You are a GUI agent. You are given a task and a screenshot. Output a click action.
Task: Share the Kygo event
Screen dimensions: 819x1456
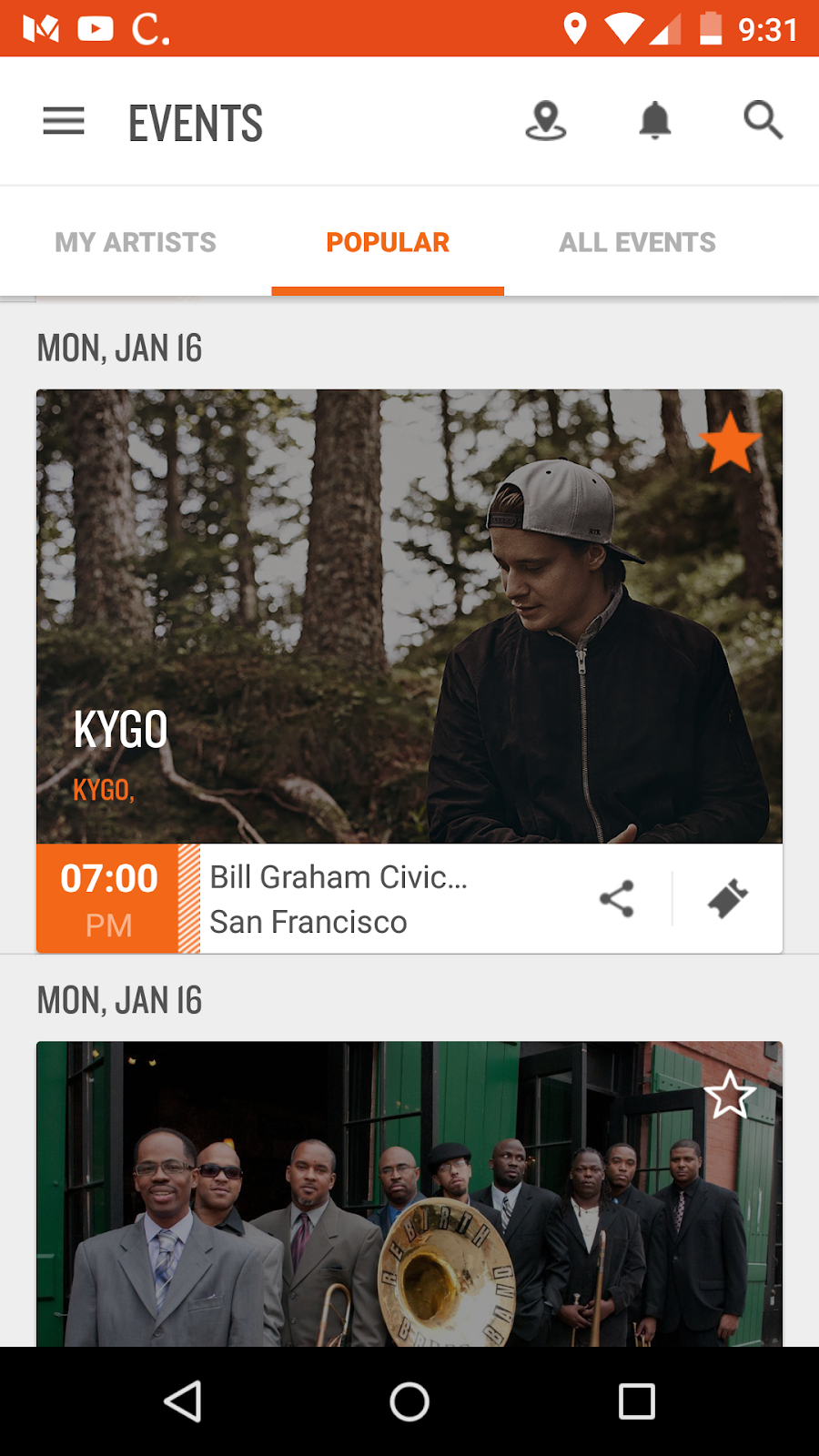tap(617, 899)
